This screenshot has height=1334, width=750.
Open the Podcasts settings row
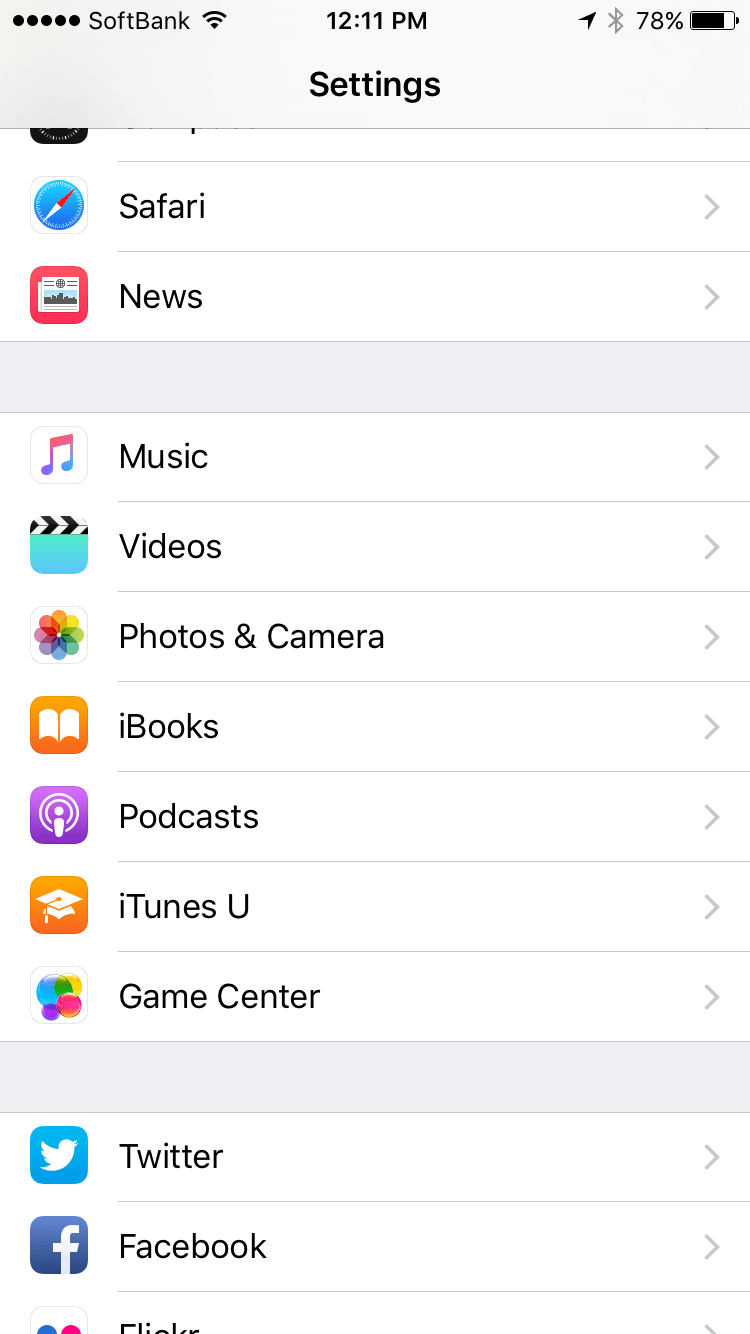[375, 816]
